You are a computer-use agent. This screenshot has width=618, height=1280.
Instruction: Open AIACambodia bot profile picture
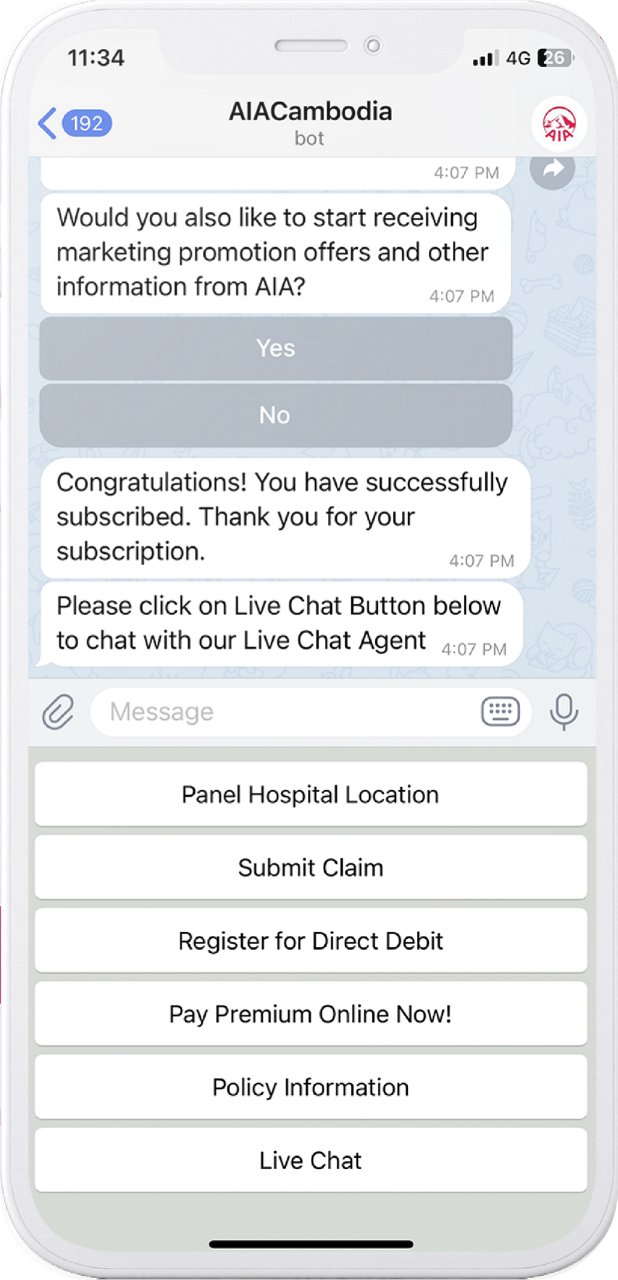pyautogui.click(x=559, y=123)
